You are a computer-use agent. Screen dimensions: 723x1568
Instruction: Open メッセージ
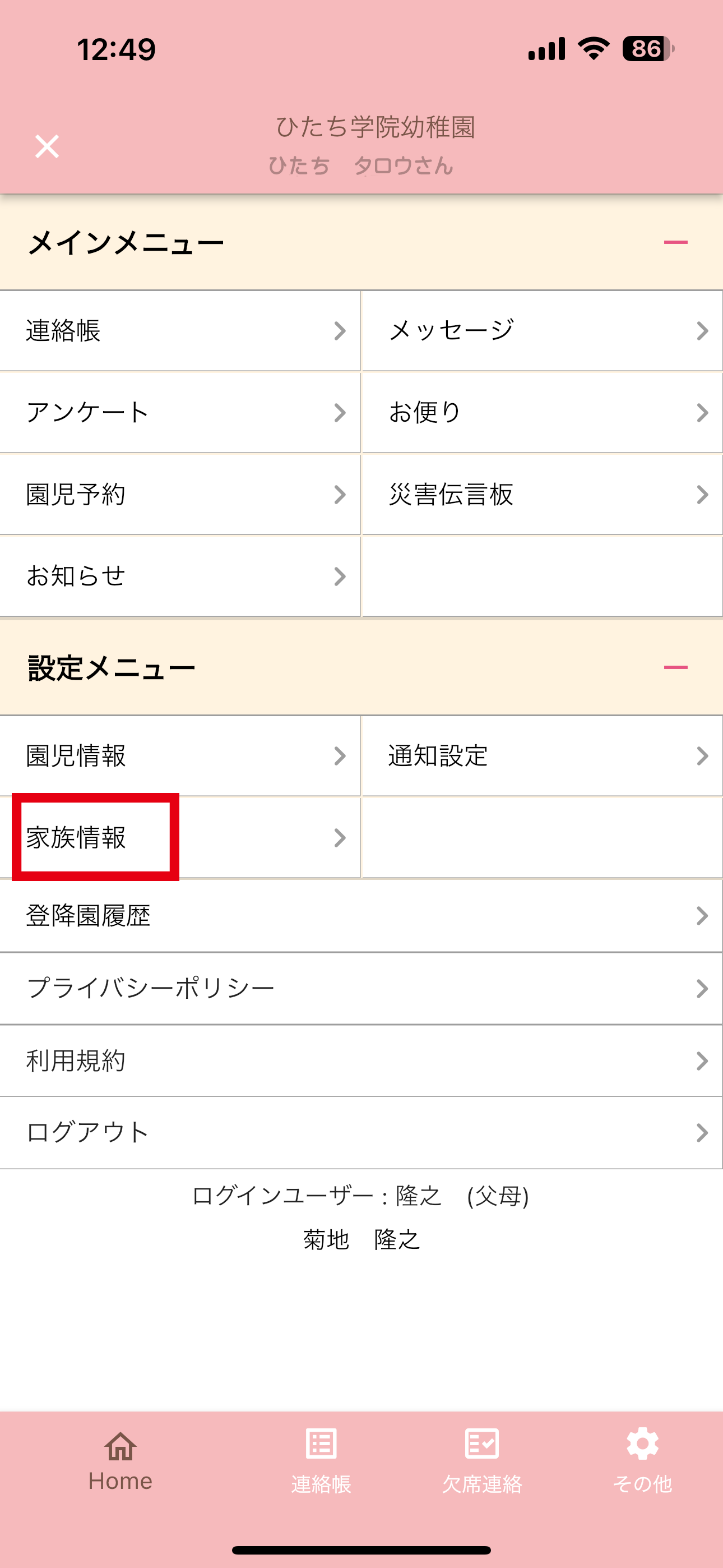(543, 330)
